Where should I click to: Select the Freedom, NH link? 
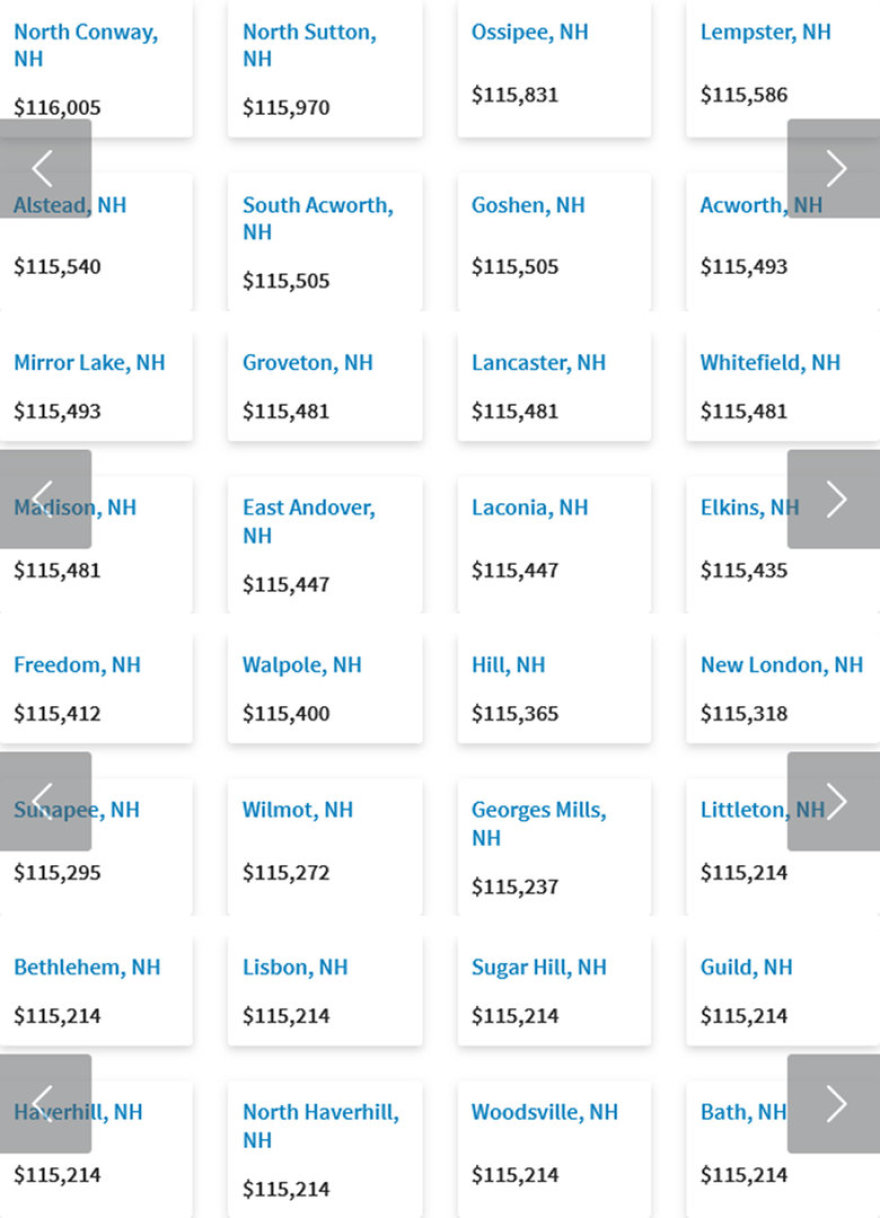coord(77,666)
